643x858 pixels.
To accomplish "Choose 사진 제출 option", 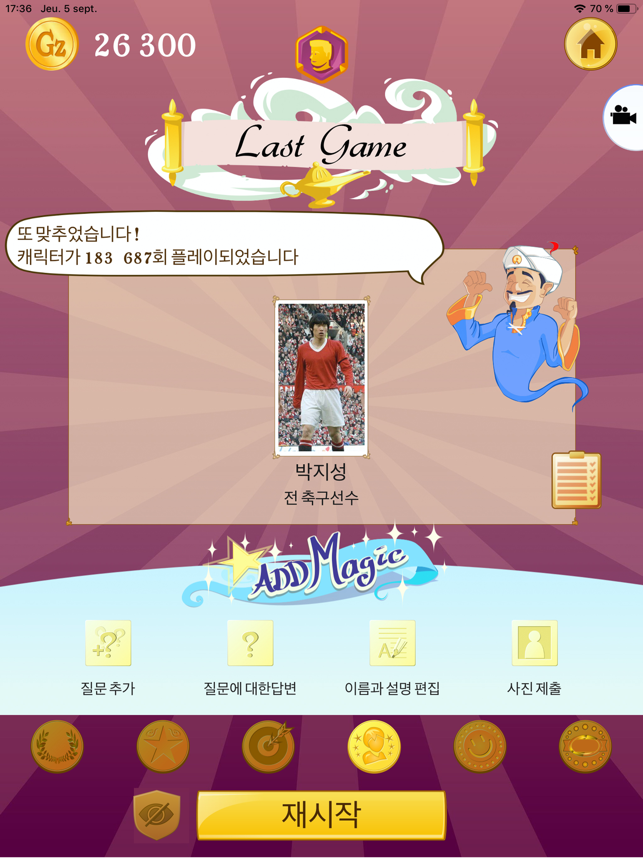I will tap(534, 644).
